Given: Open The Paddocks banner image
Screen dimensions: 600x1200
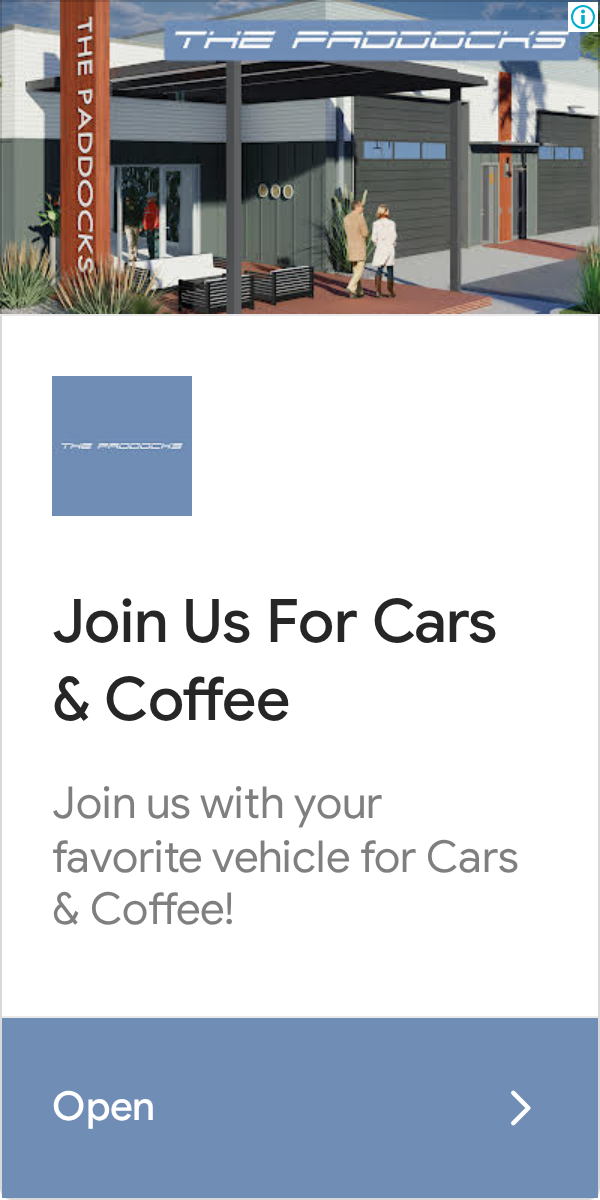Looking at the screenshot, I should pyautogui.click(x=300, y=157).
